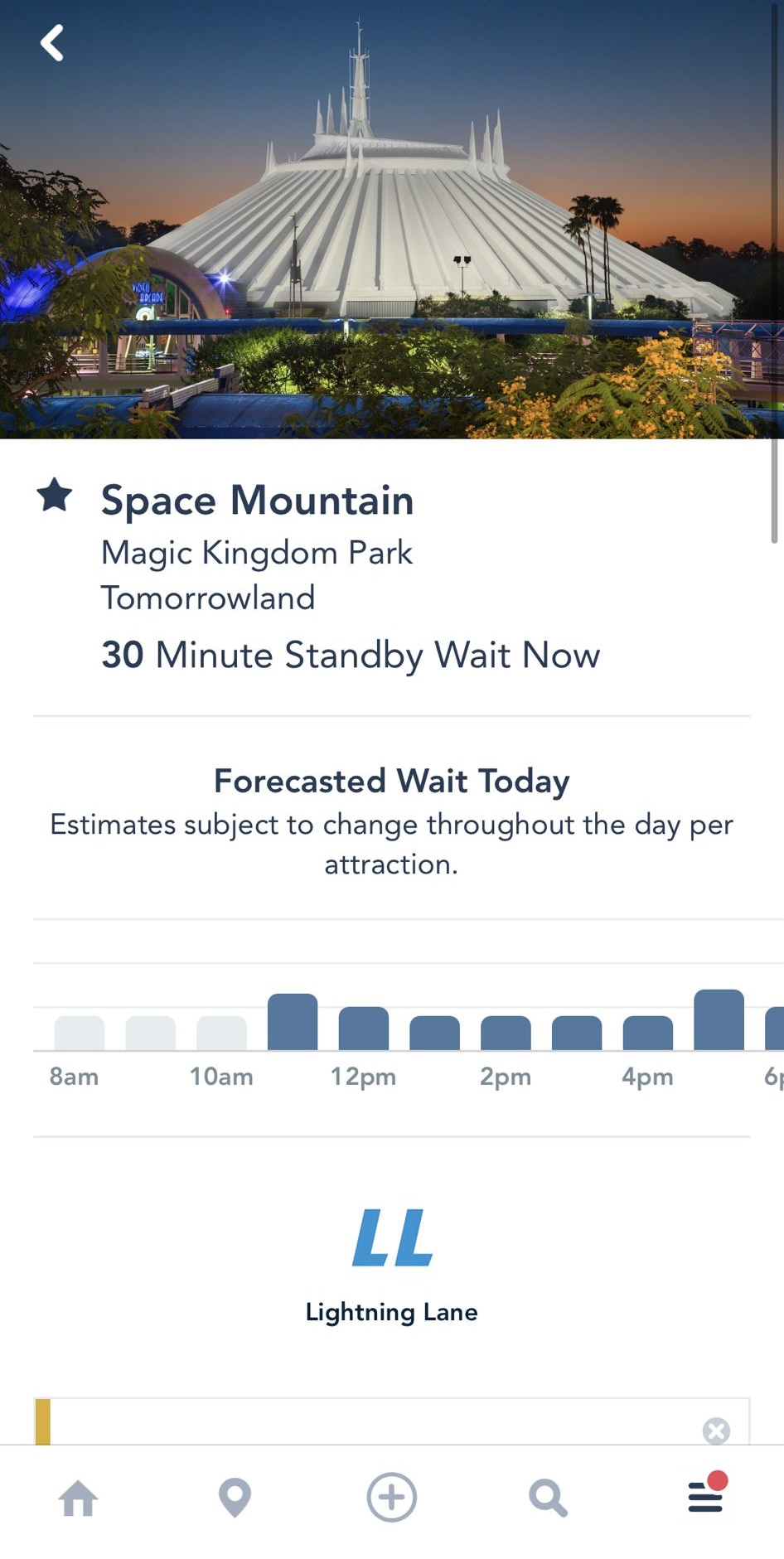Switch to the map location tab
Image resolution: width=784 pixels, height=1559 pixels.
point(235,1498)
